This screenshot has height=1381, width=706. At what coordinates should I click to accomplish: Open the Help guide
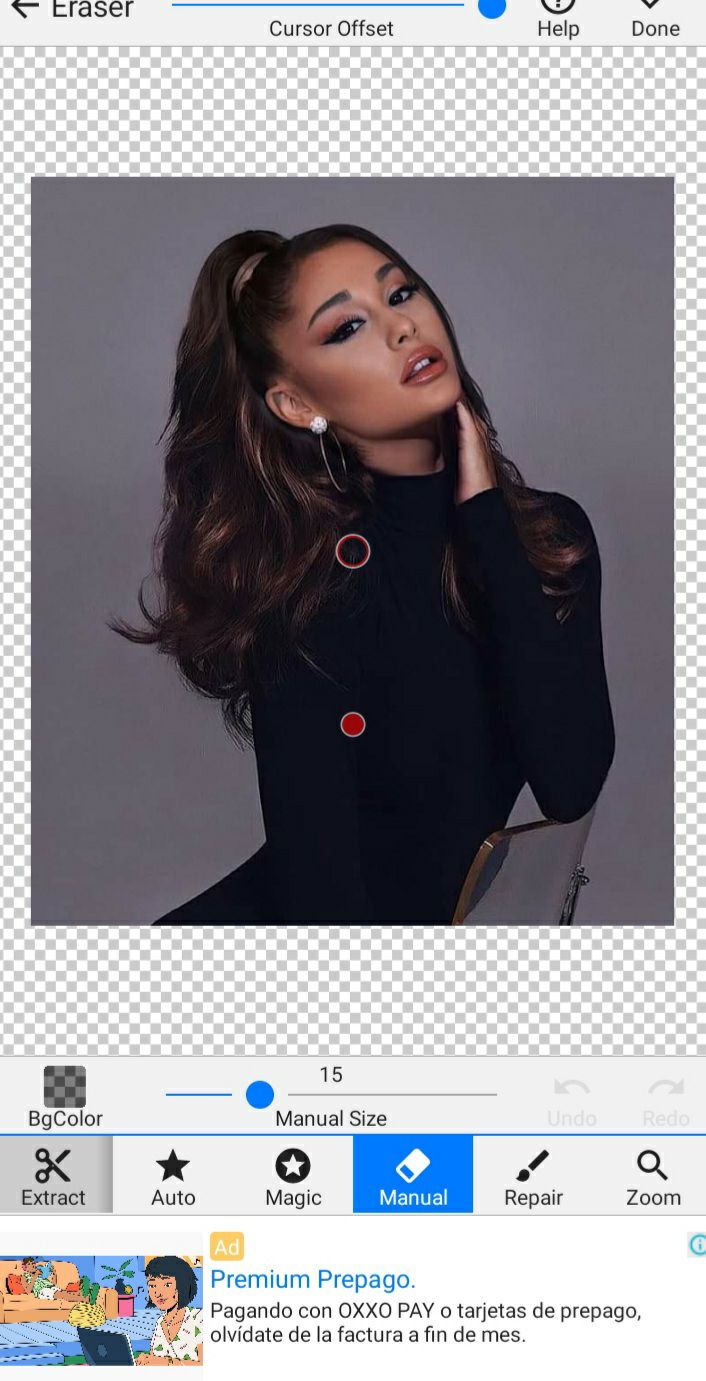(558, 18)
